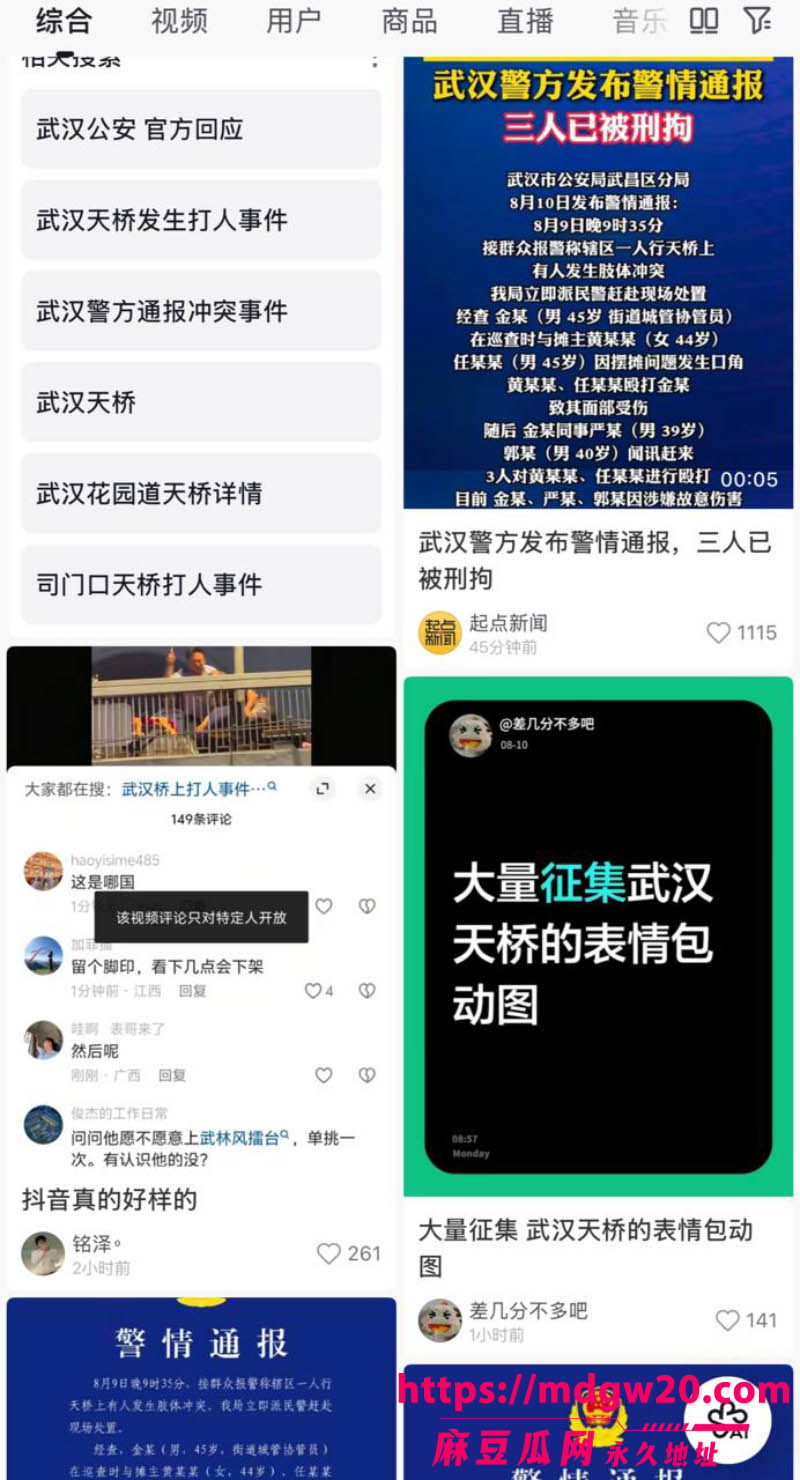
Task: Switch to the 用户 tab
Action: pos(294,21)
